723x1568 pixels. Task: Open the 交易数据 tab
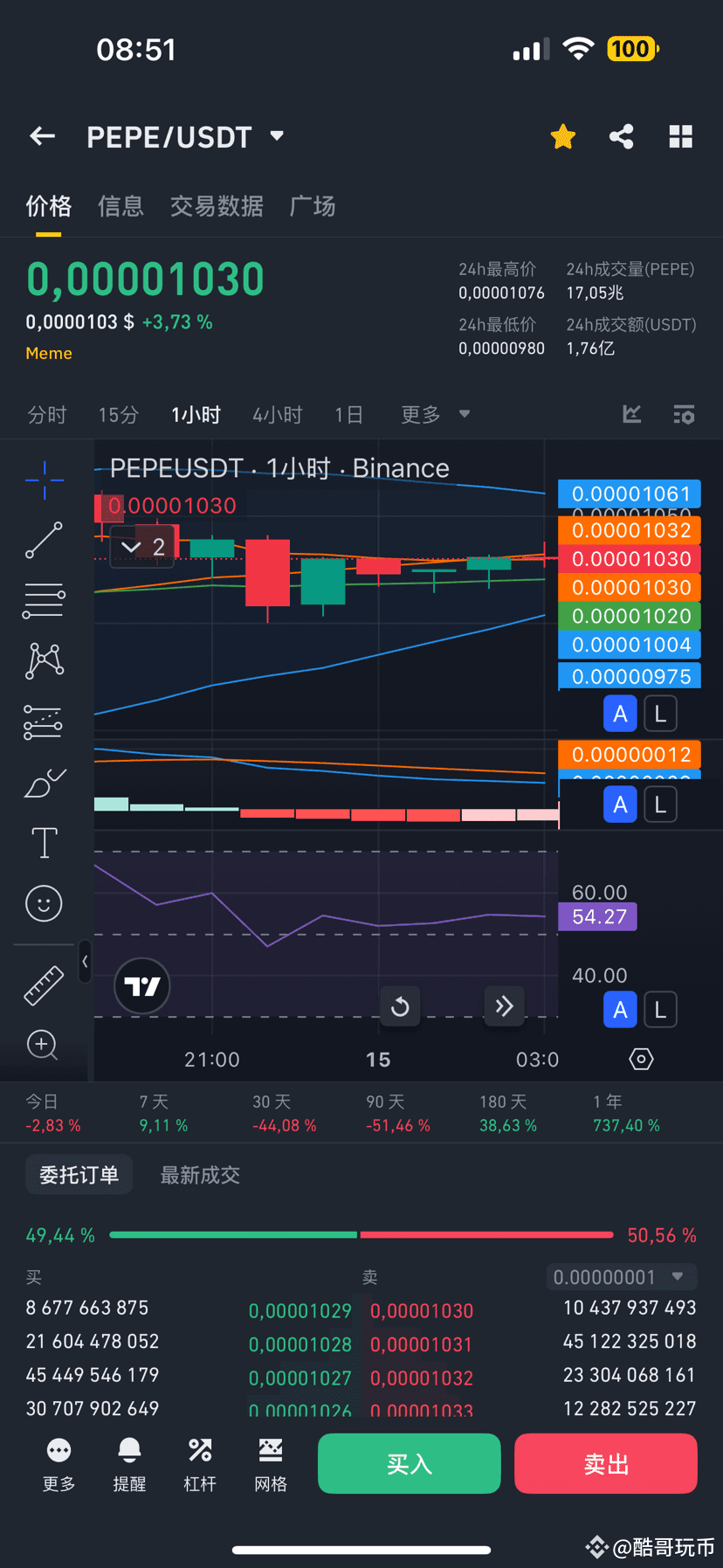217,206
